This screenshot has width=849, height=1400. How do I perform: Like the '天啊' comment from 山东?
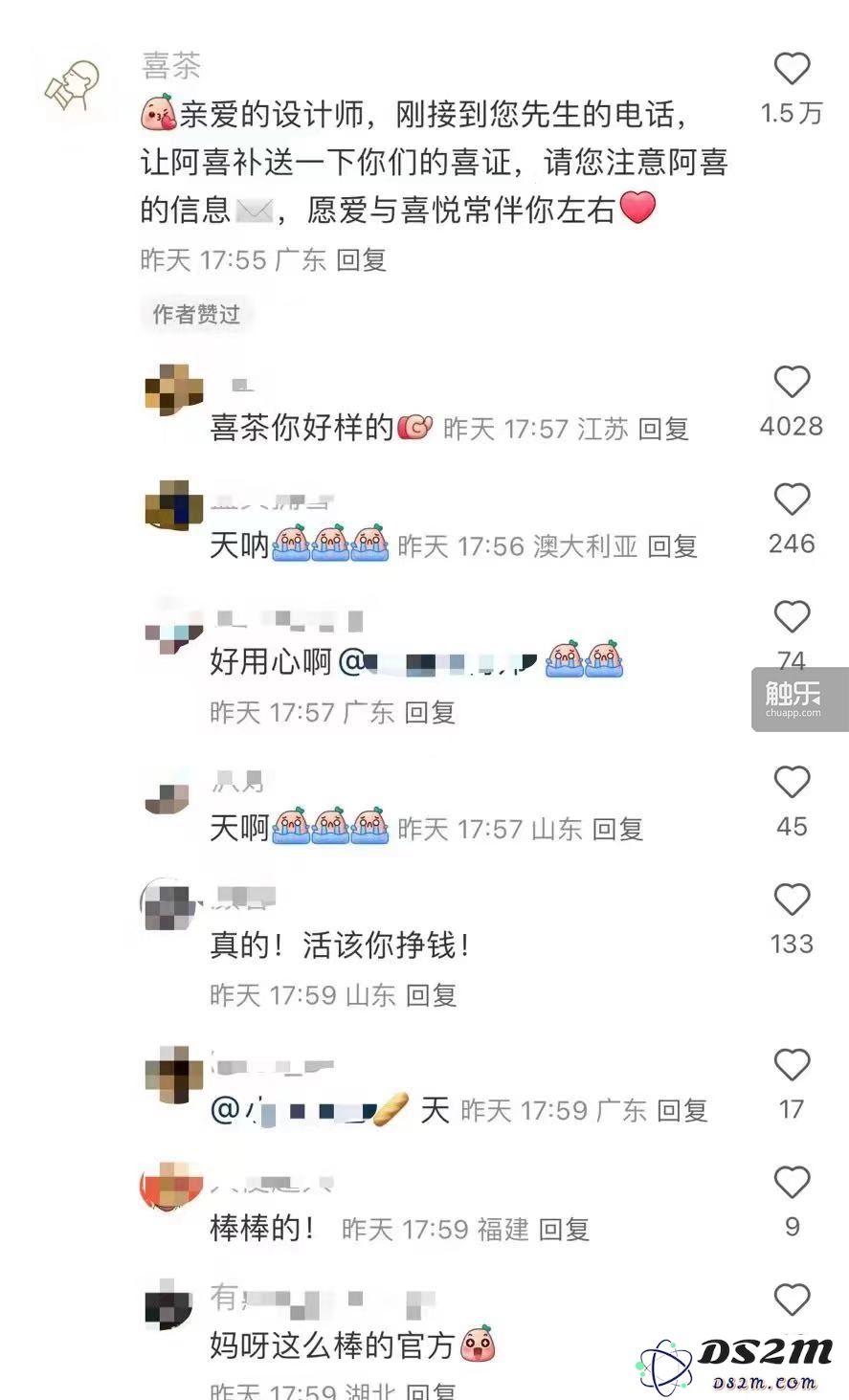792,783
